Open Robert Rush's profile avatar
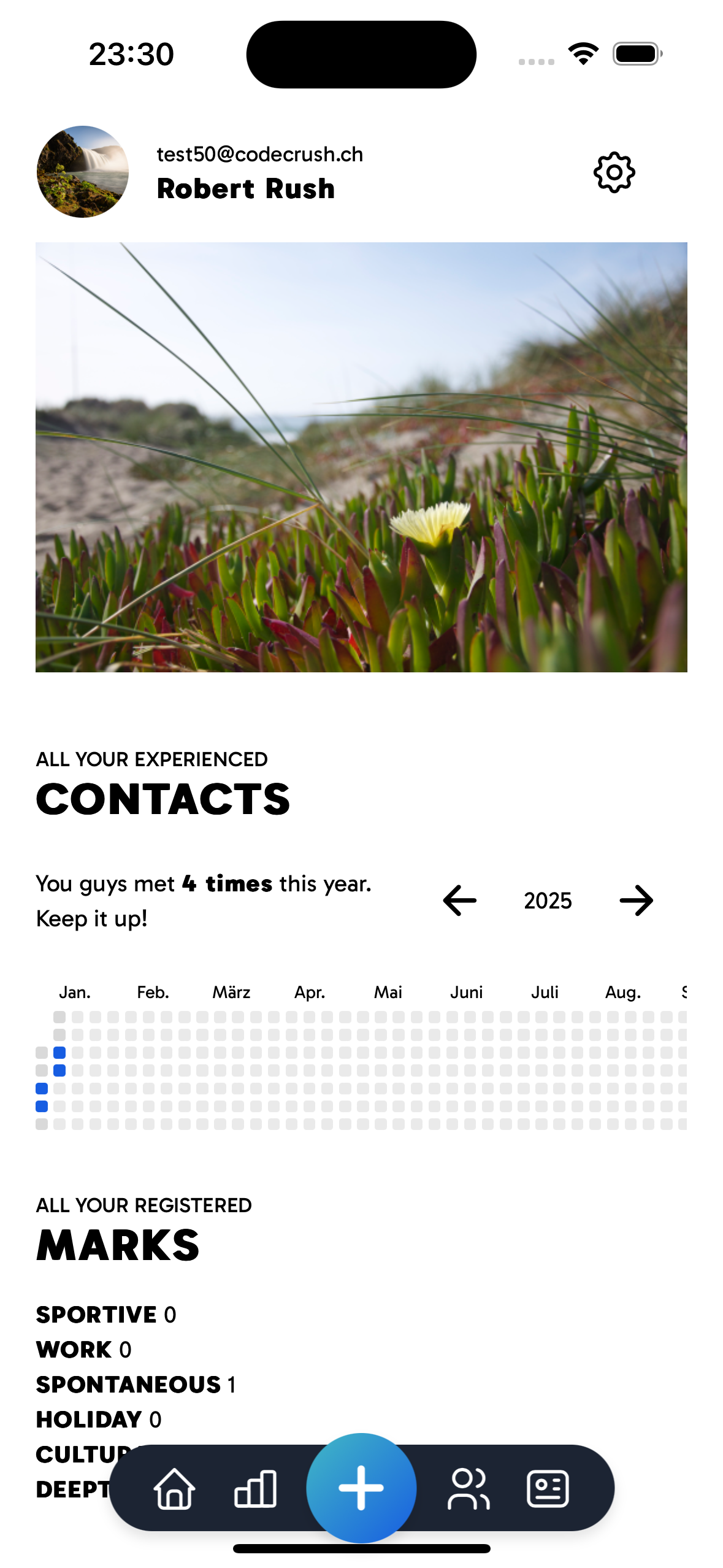Viewport: 723px width, 1568px height. [x=83, y=172]
